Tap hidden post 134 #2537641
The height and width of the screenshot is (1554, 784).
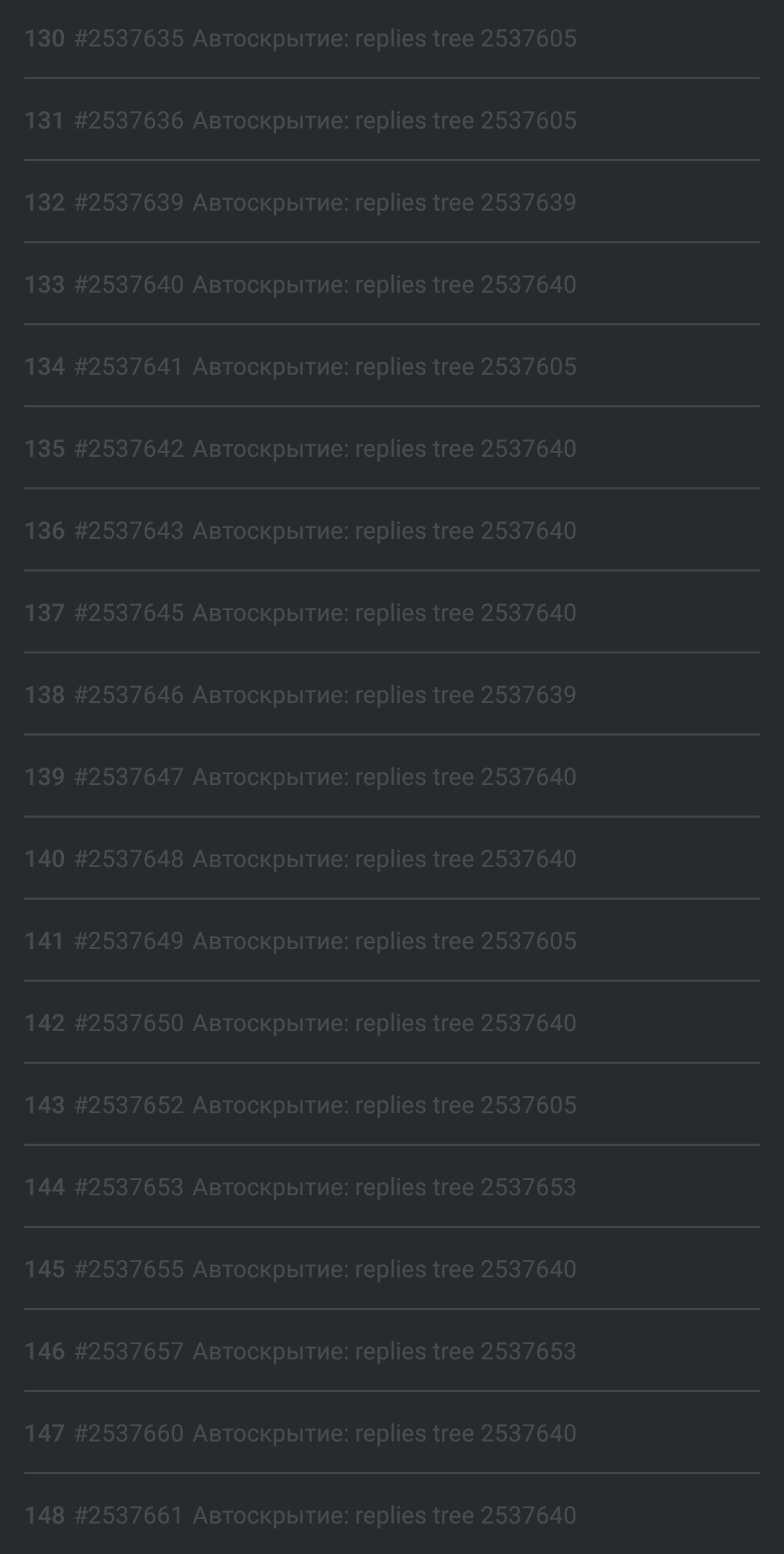[x=392, y=366]
